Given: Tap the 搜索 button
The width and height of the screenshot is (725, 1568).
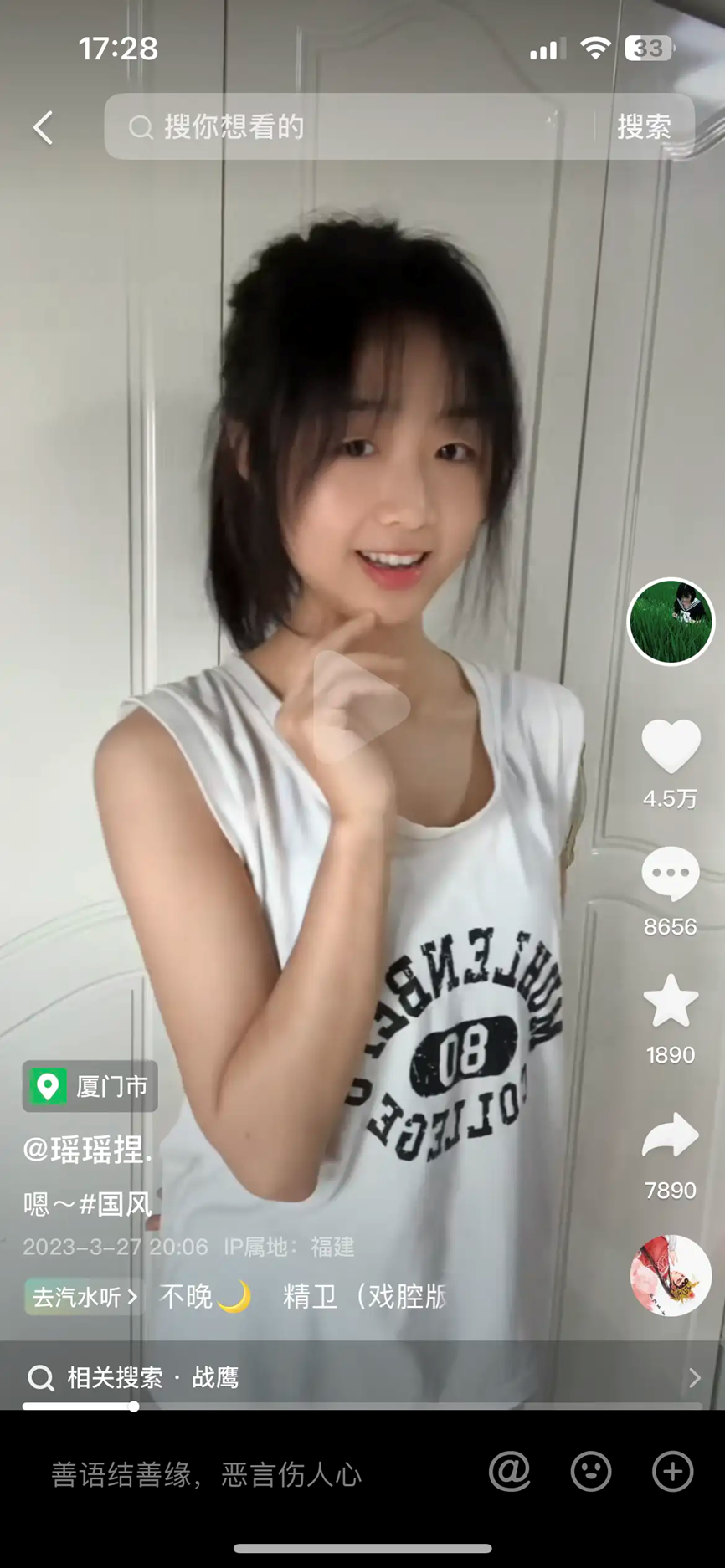Looking at the screenshot, I should pyautogui.click(x=644, y=127).
